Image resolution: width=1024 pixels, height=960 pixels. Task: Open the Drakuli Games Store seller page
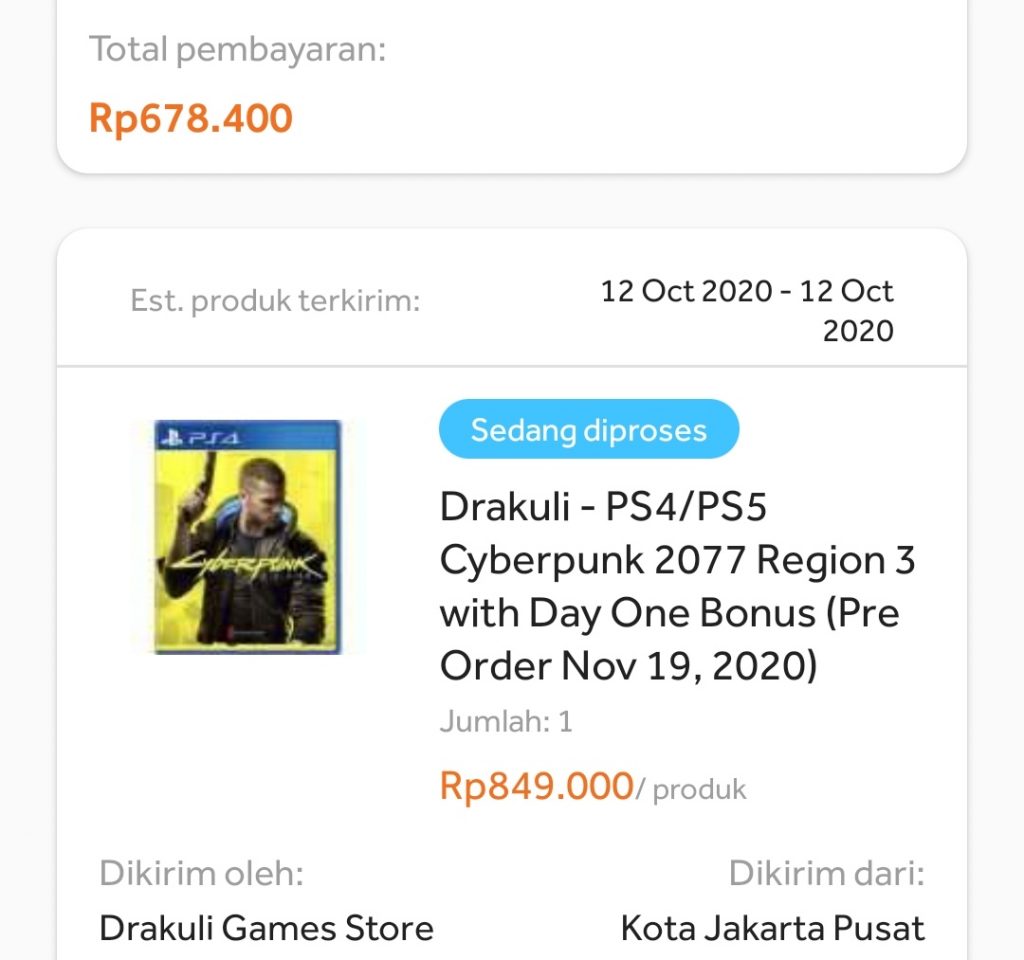[x=266, y=927]
